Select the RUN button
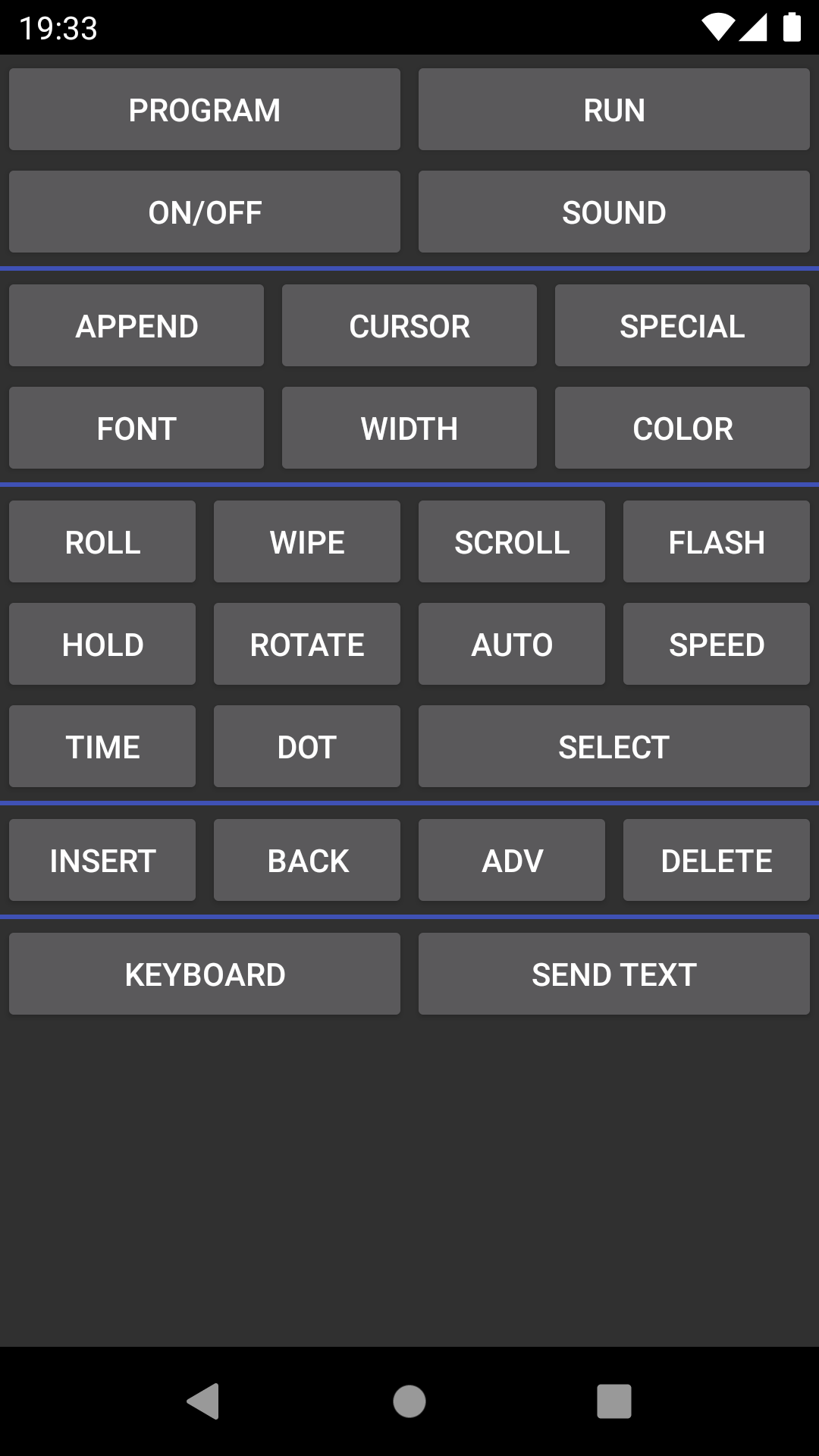The height and width of the screenshot is (1456, 819). (614, 109)
